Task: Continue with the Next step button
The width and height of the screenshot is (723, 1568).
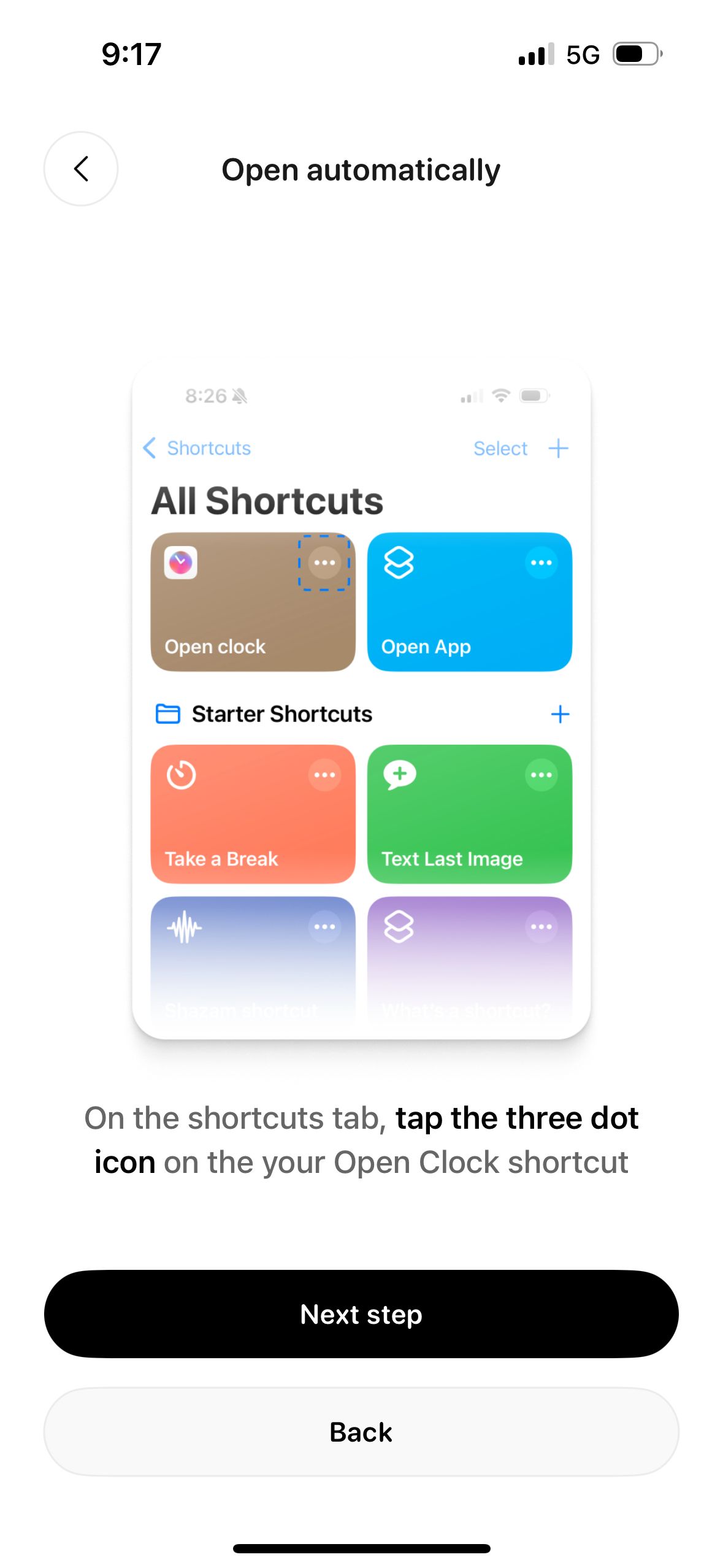Action: [361, 1314]
